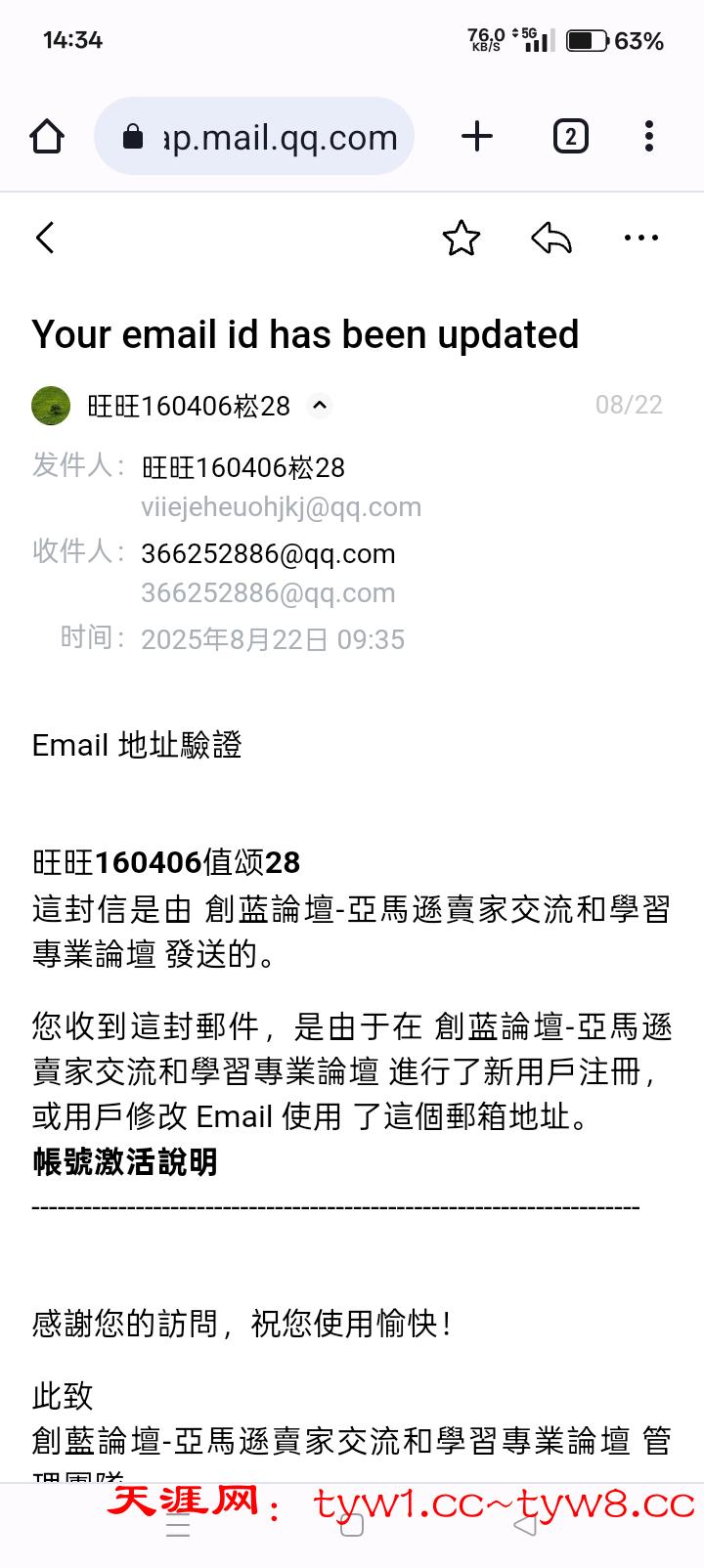Open a new browser tab
This screenshot has height=1568, width=704.
coord(476,136)
